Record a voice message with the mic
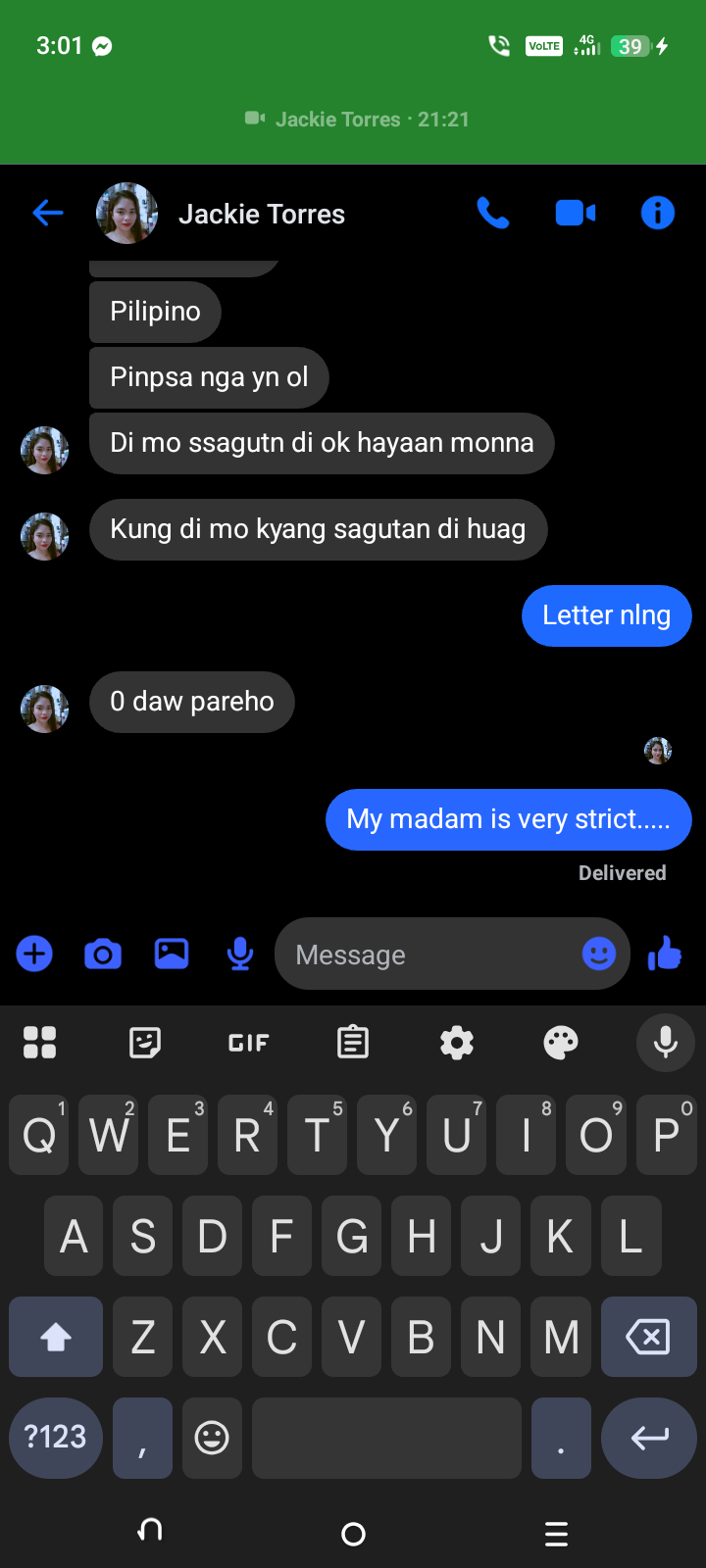Viewport: 706px width, 1568px height. 240,954
